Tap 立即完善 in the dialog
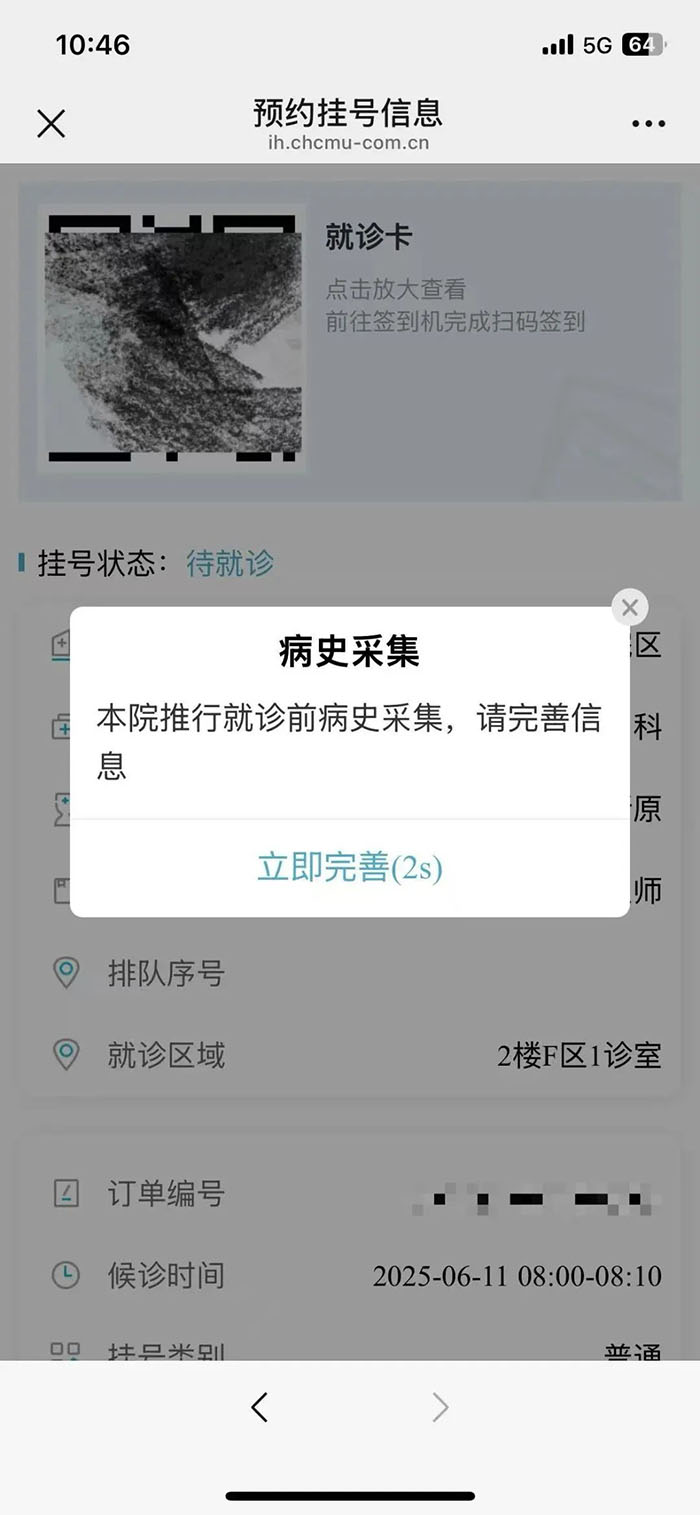This screenshot has height=1515, width=700. [x=349, y=868]
